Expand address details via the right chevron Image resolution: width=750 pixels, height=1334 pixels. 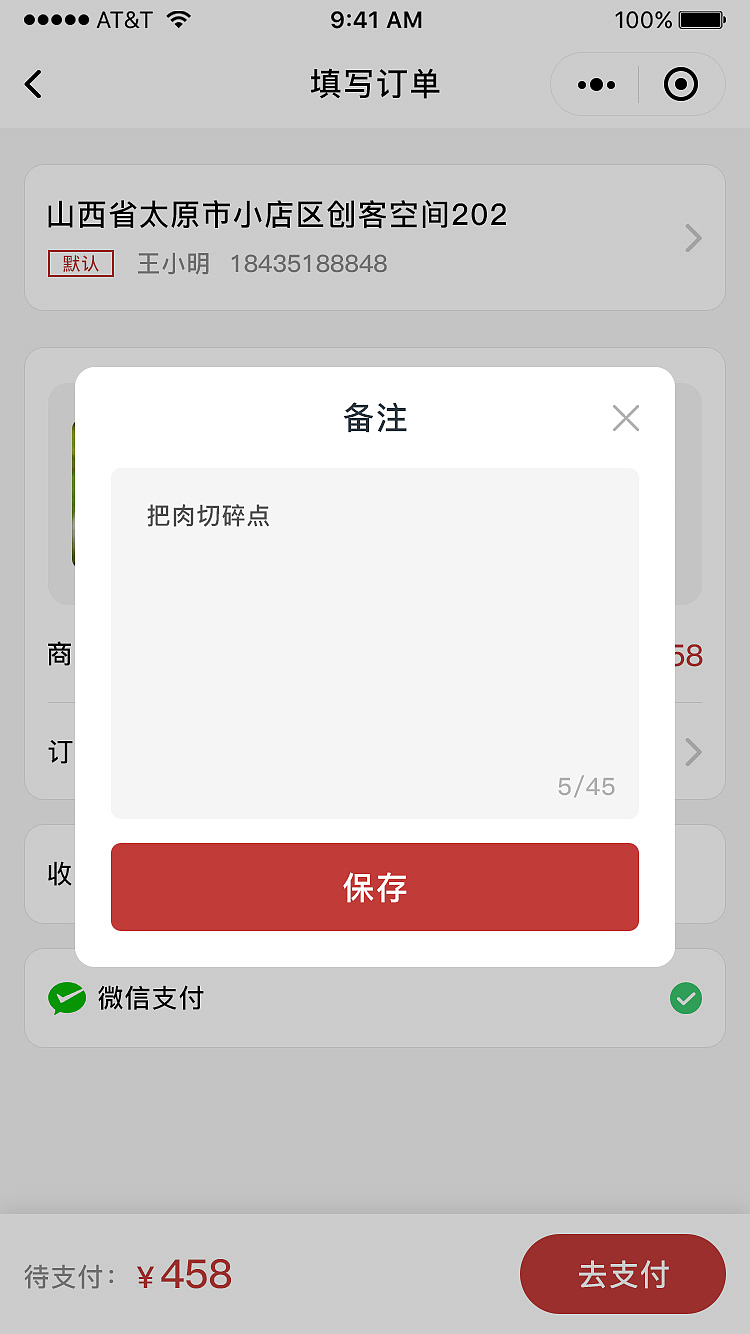[692, 238]
